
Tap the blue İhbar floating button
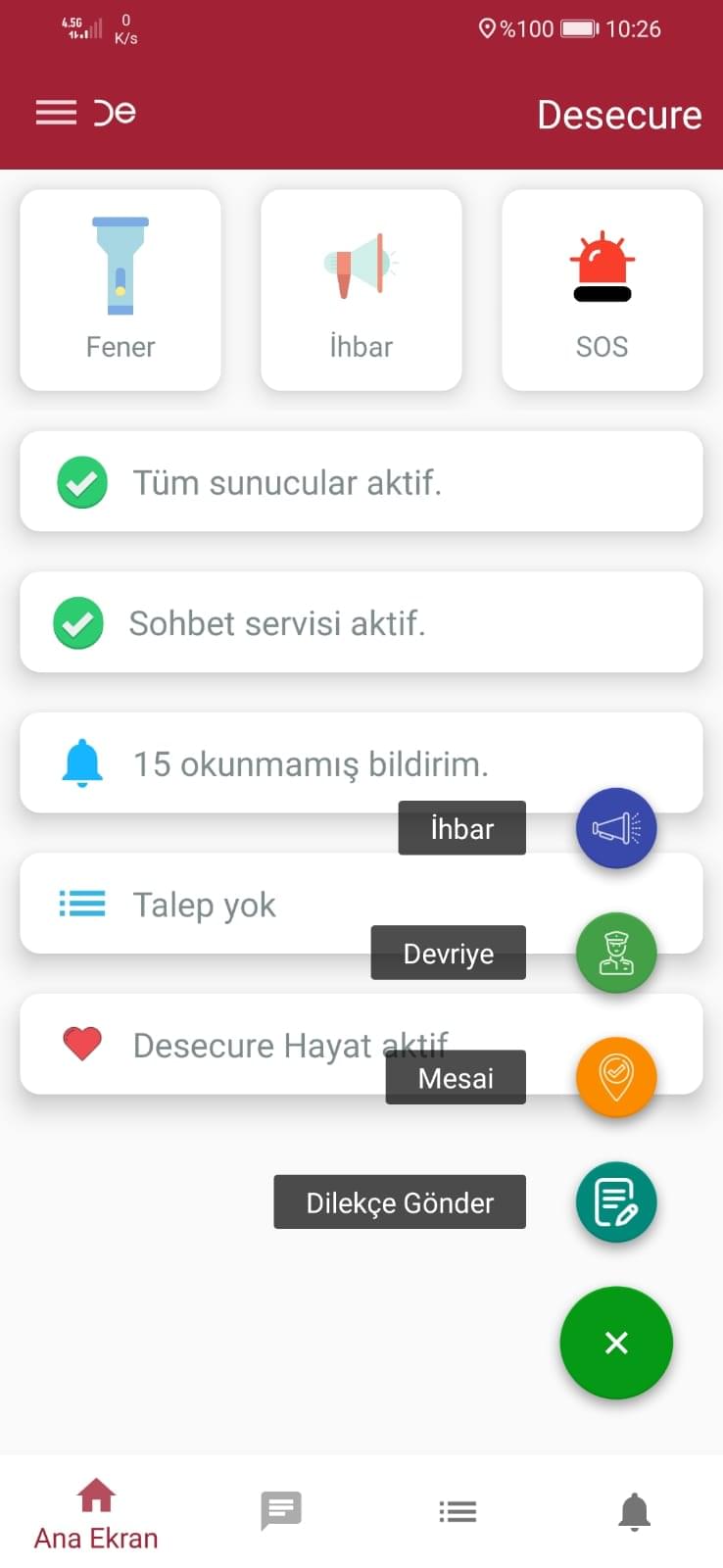(616, 828)
